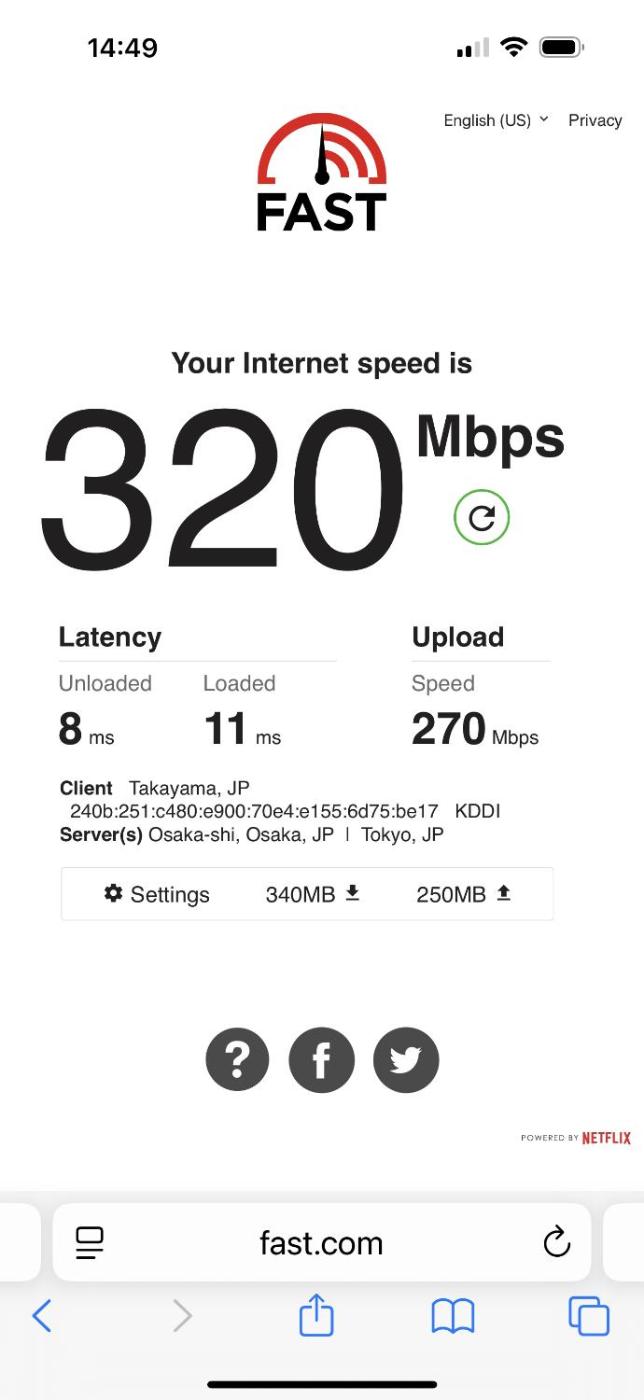Open the English (US) language dropdown
The height and width of the screenshot is (1400, 644).
click(496, 120)
